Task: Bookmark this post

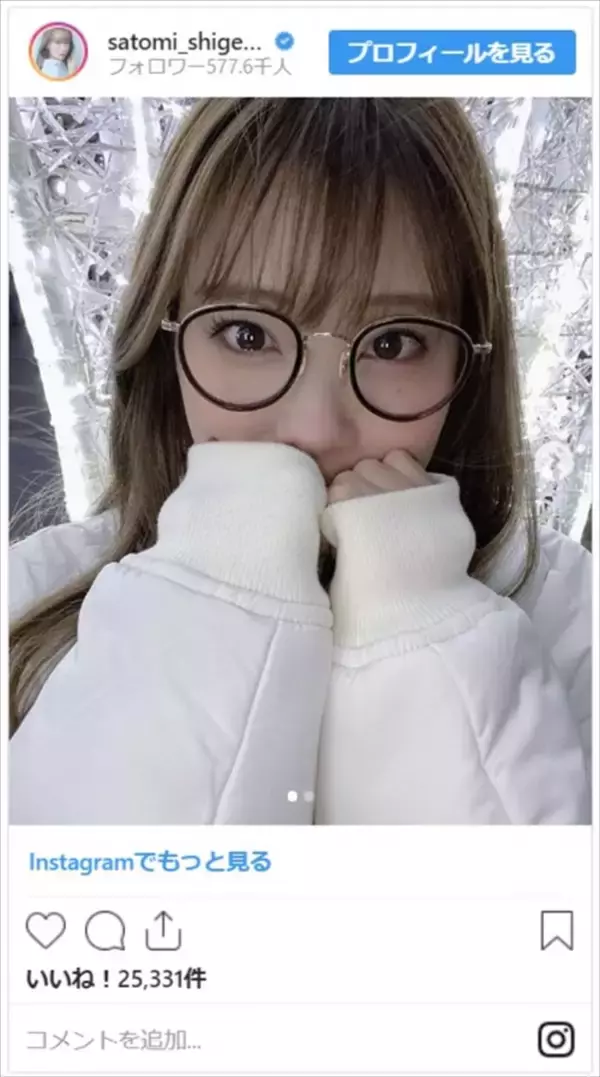Action: point(556,931)
